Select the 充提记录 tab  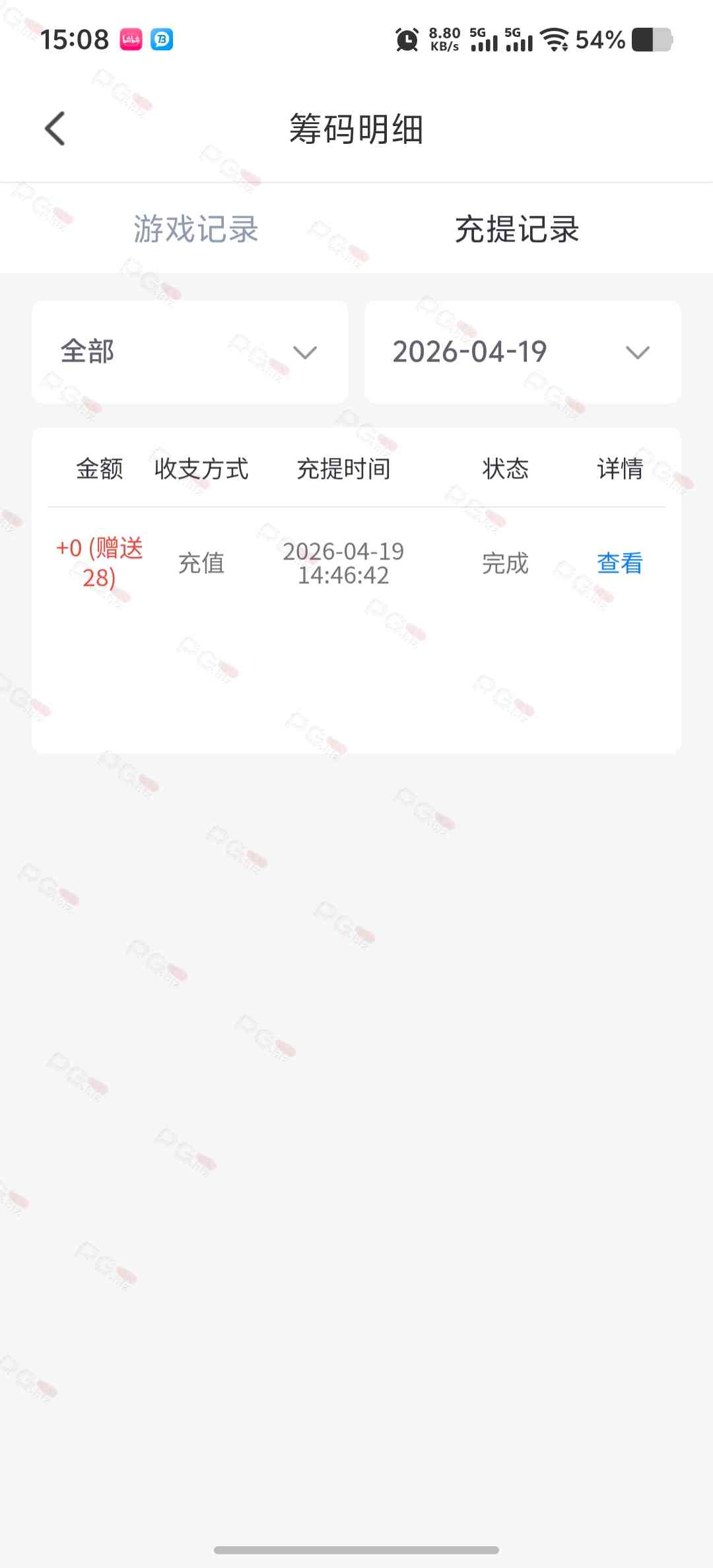(517, 229)
